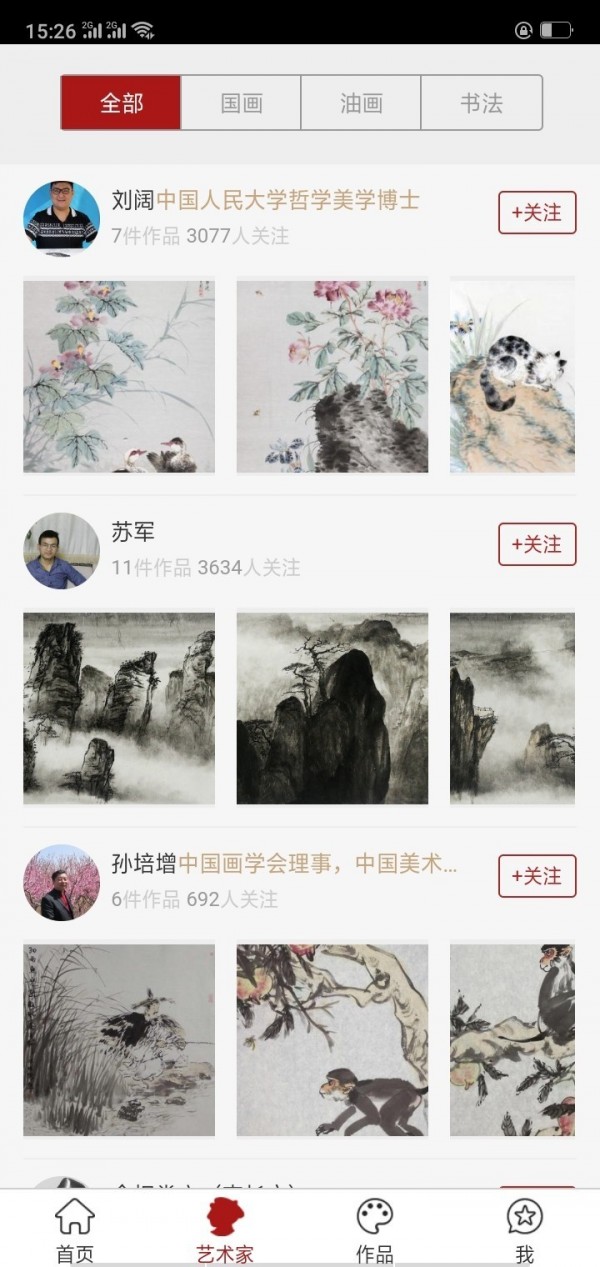Open 刘阔's artist profile

[x=62, y=217]
